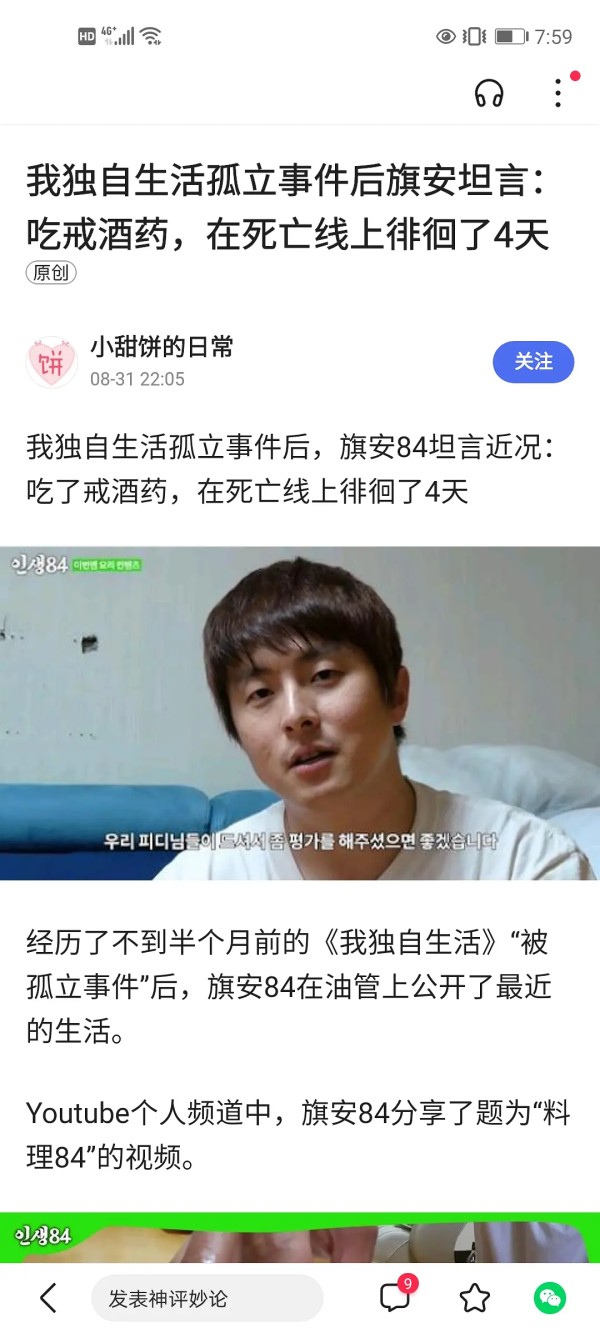Open the three-dot overflow menu
Screen dimensions: 600x1333
tap(558, 93)
